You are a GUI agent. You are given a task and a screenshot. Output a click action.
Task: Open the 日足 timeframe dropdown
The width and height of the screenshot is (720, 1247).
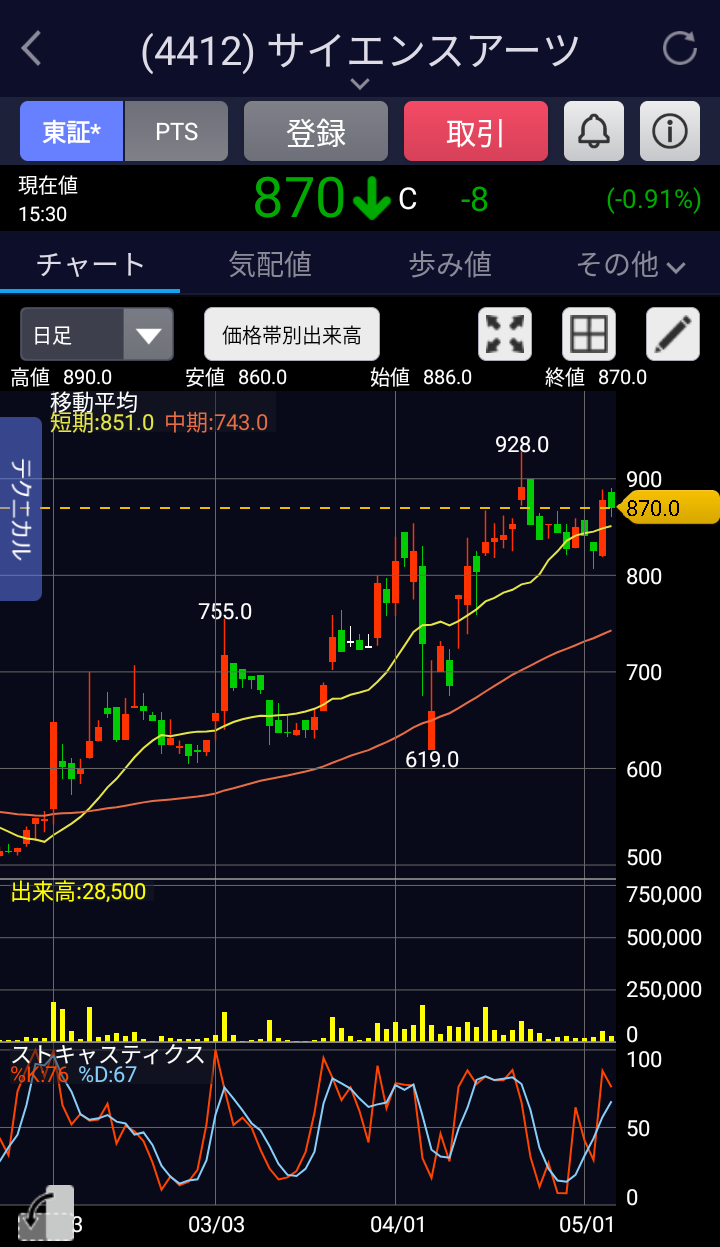tap(97, 334)
